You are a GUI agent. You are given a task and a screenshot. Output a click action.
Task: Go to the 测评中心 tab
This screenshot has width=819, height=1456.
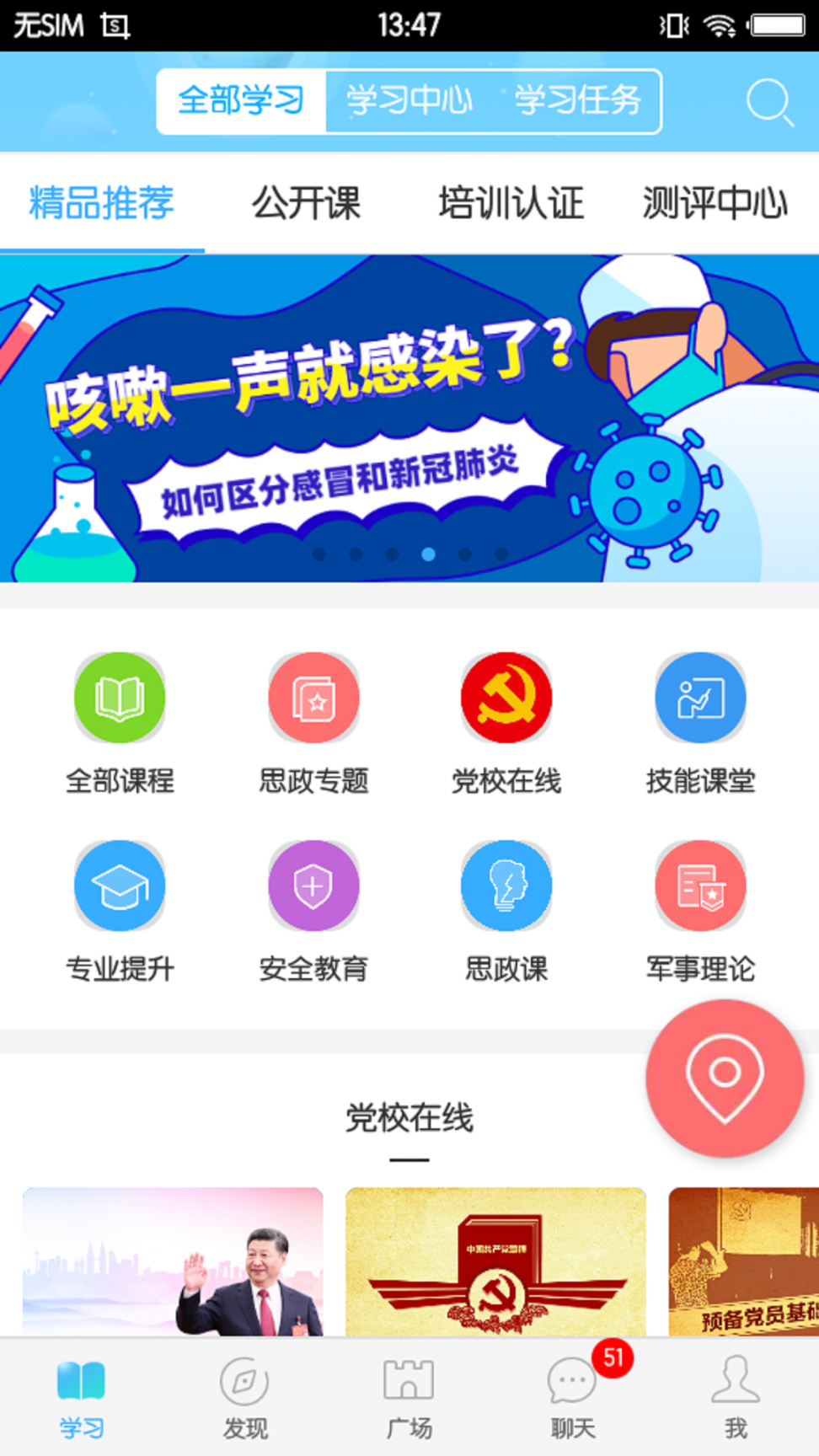pos(715,203)
